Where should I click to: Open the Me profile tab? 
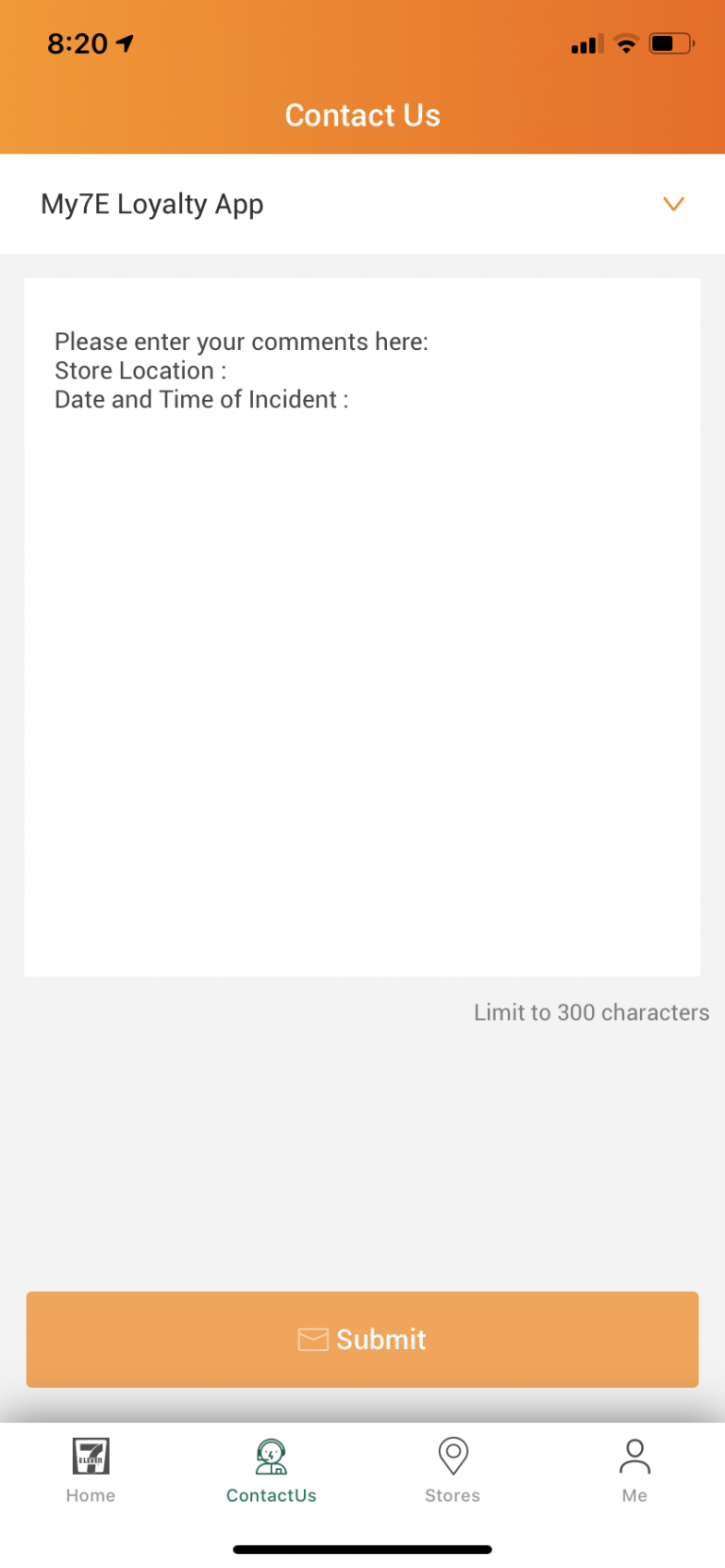coord(634,1469)
